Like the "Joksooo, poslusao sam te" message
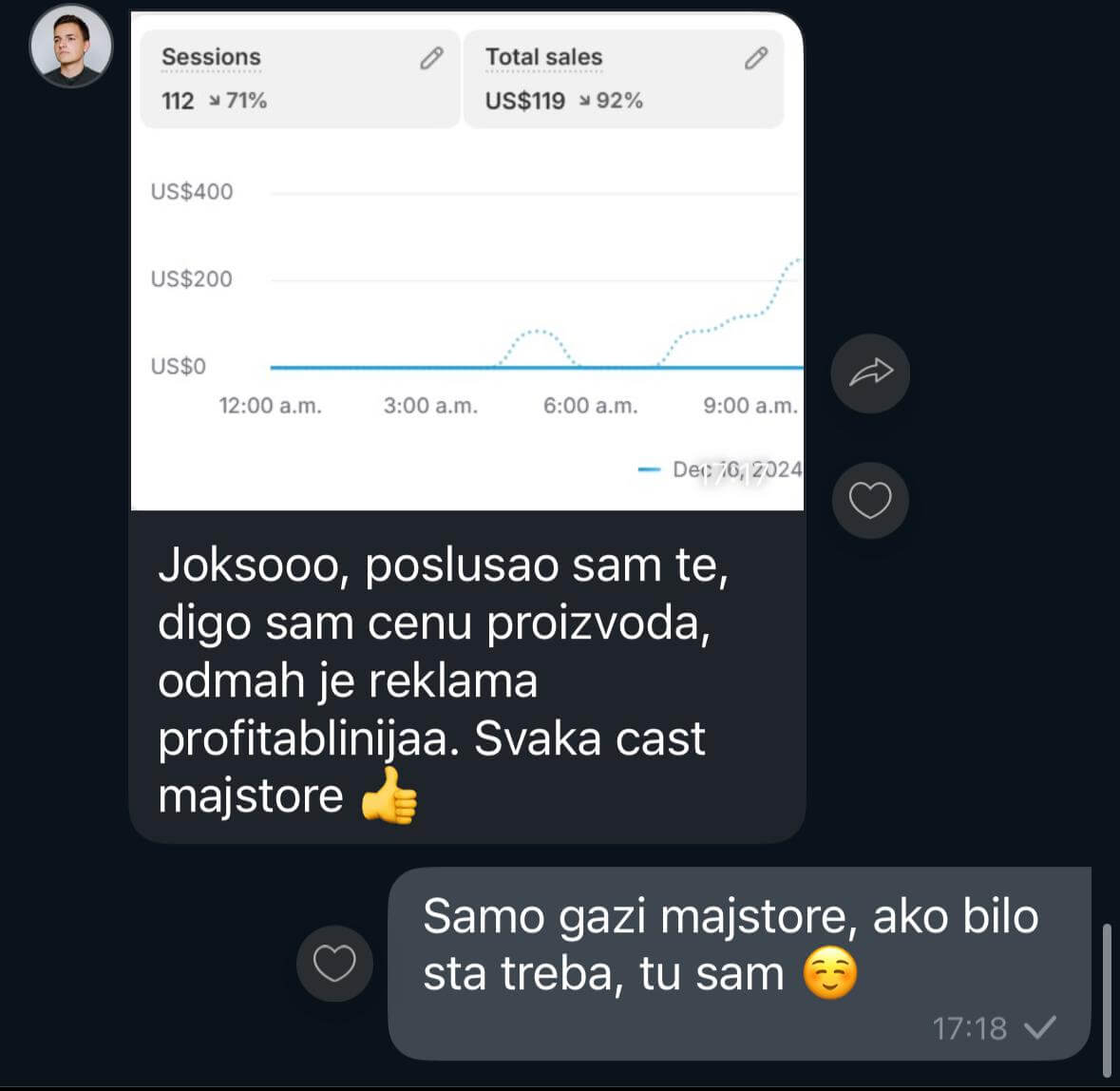This screenshot has width=1120, height=1091. 870,500
